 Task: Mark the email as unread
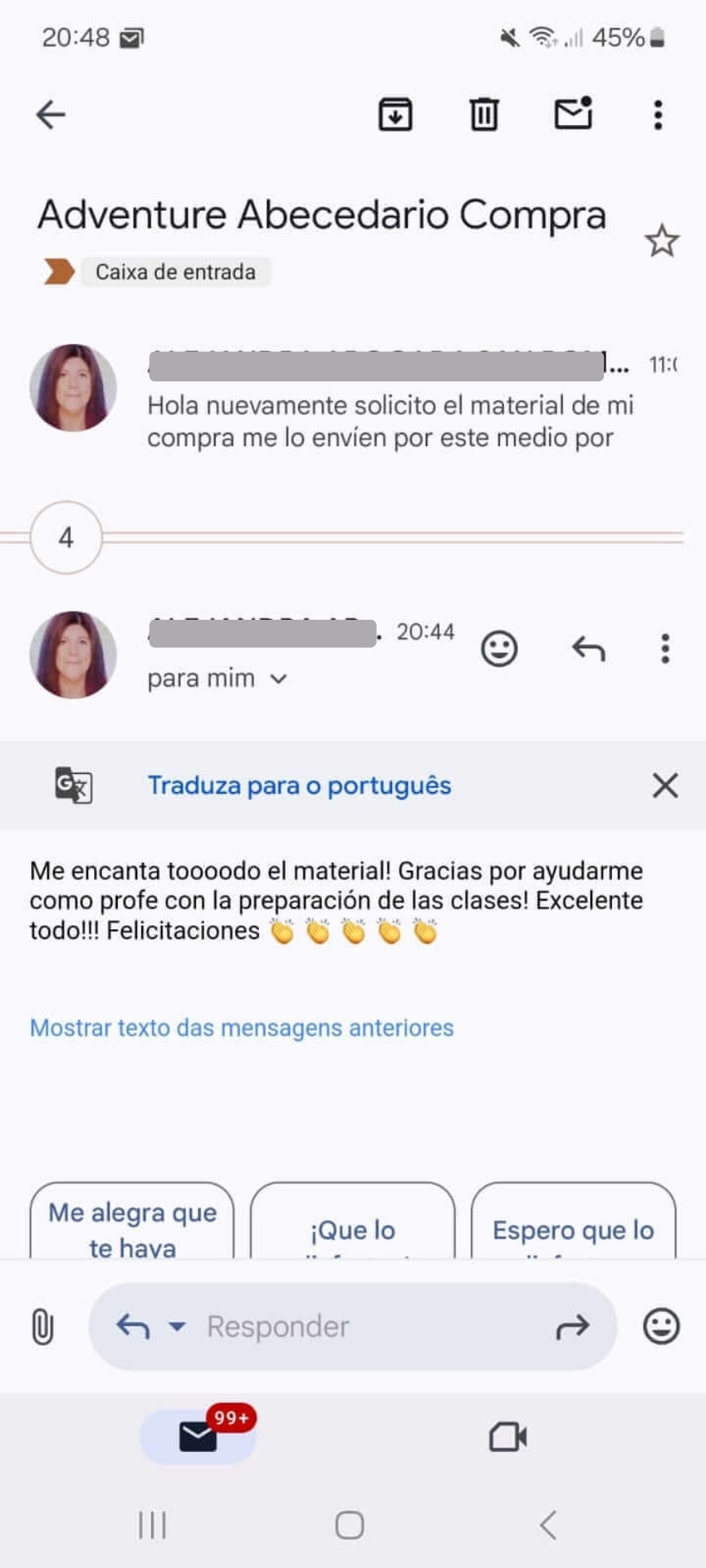tap(574, 114)
